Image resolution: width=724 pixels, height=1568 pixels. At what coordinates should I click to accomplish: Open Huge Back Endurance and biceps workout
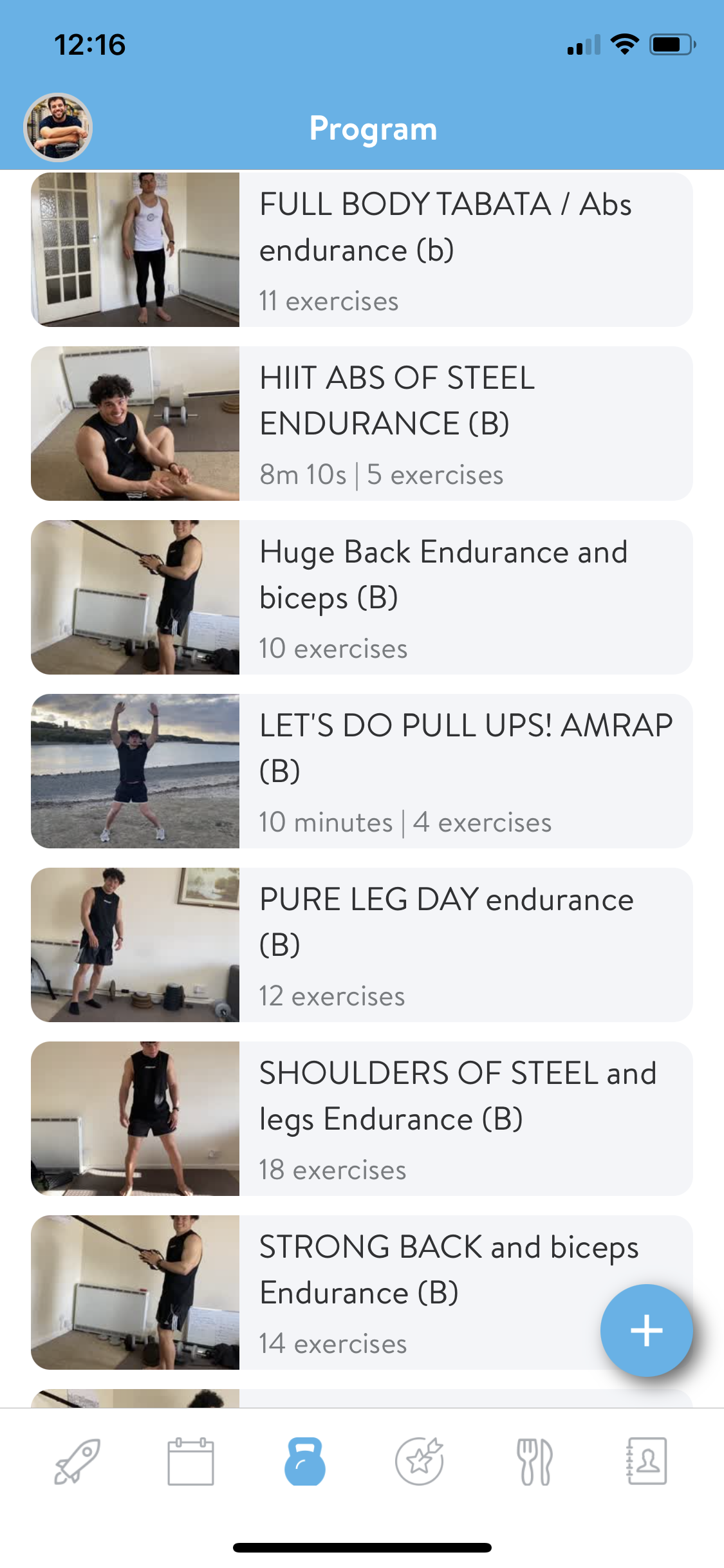tap(362, 597)
